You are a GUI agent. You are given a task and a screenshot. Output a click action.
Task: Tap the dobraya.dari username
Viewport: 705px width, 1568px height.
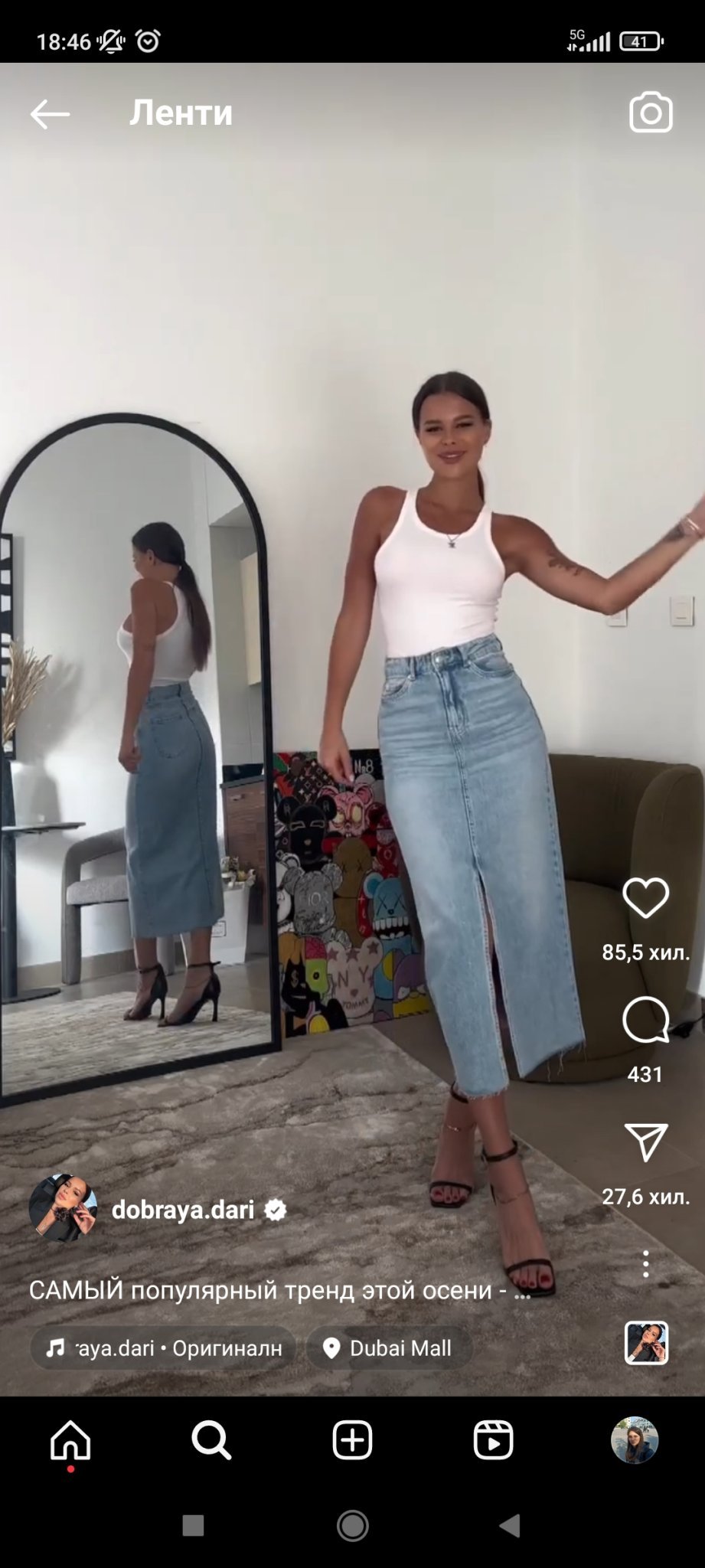tap(183, 1210)
